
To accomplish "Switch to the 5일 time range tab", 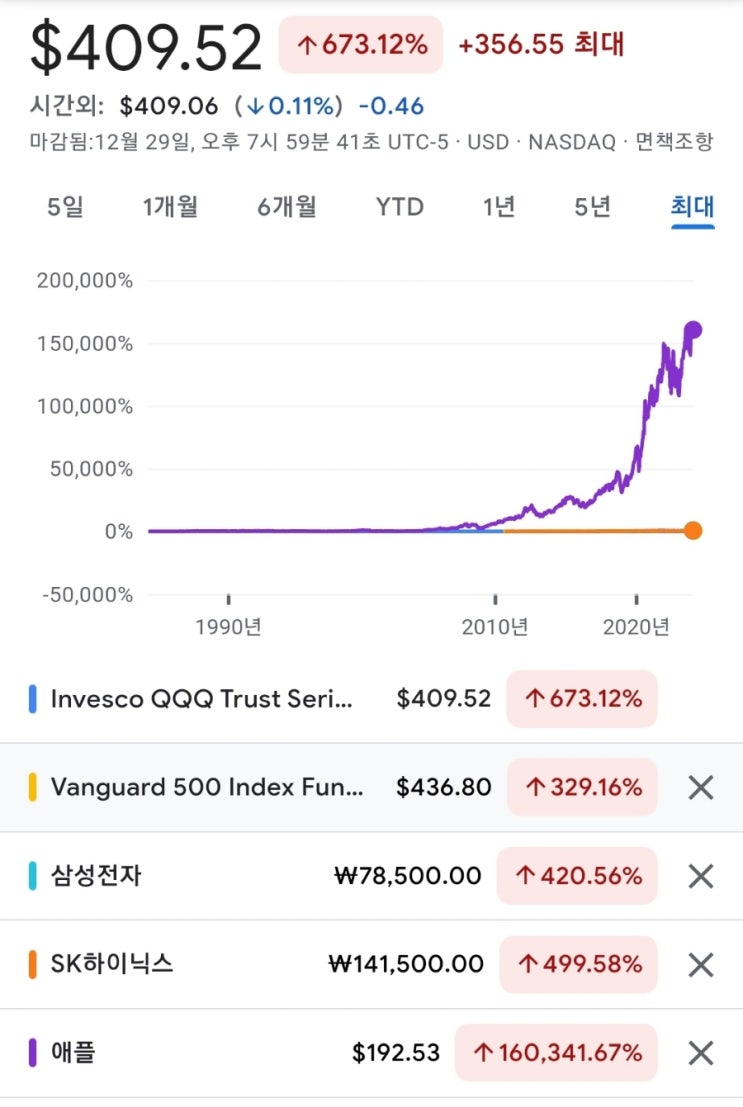I will point(66,207).
